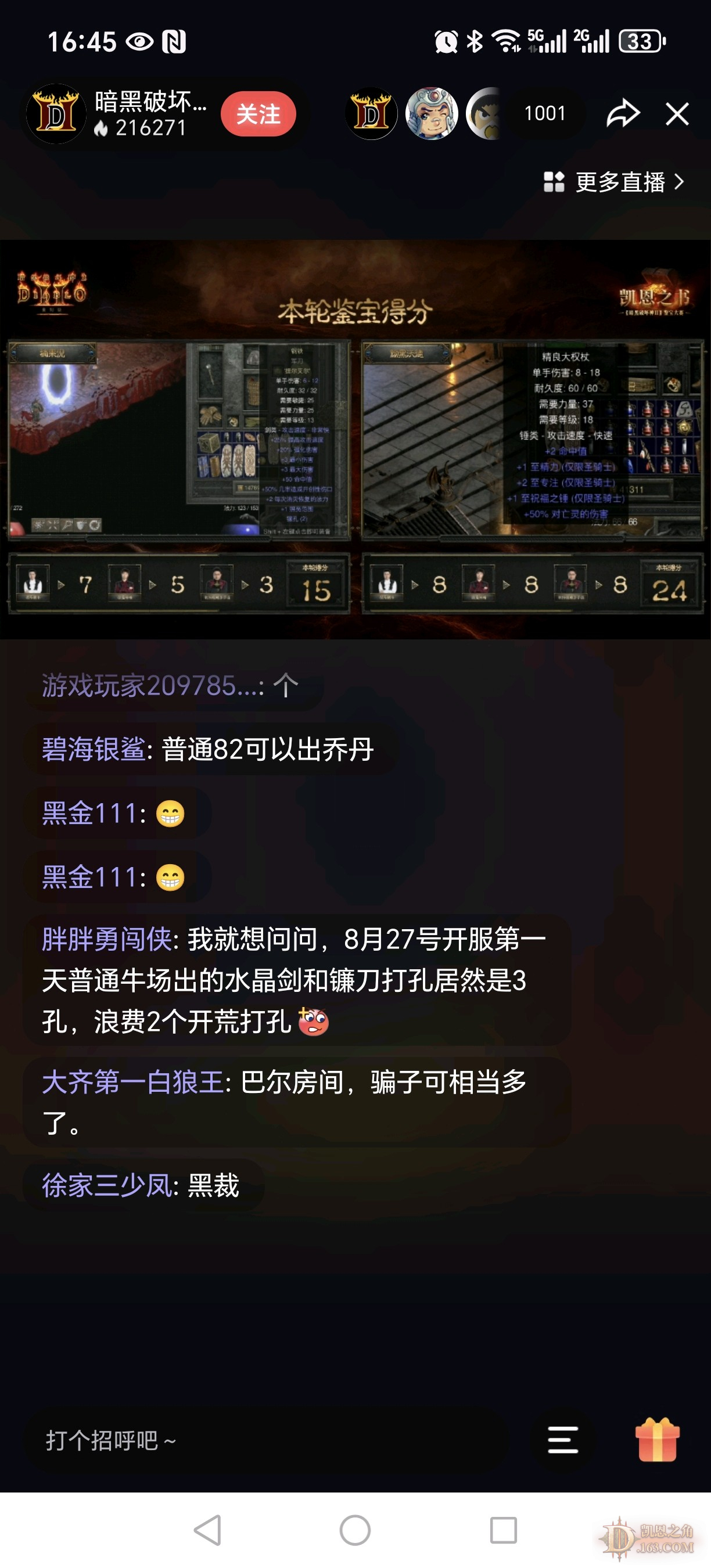Image resolution: width=711 pixels, height=1568 pixels.
Task: View the first top viewer's avatar
Action: tap(371, 114)
